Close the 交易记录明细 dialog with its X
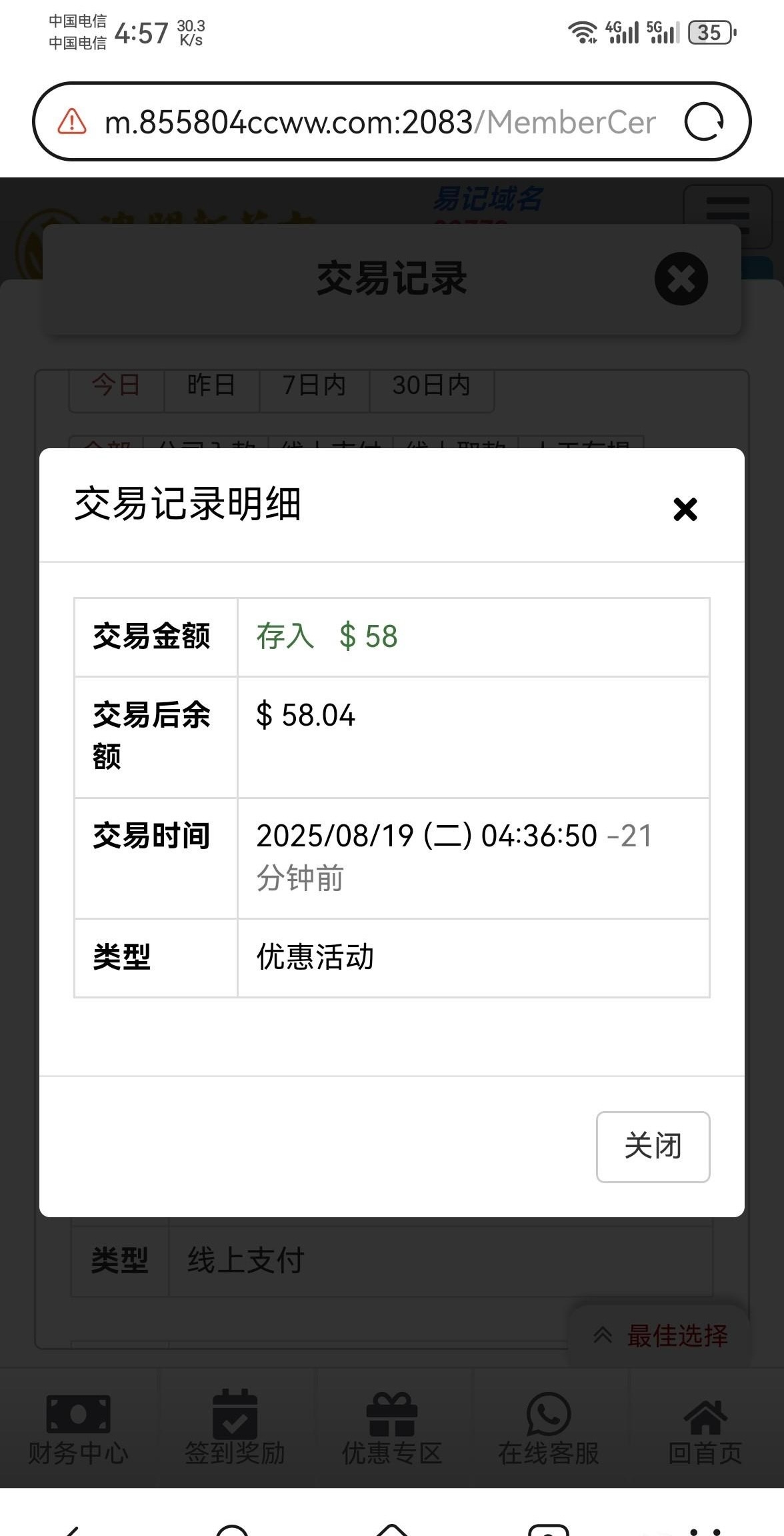Image resolution: width=784 pixels, height=1536 pixels. click(686, 509)
